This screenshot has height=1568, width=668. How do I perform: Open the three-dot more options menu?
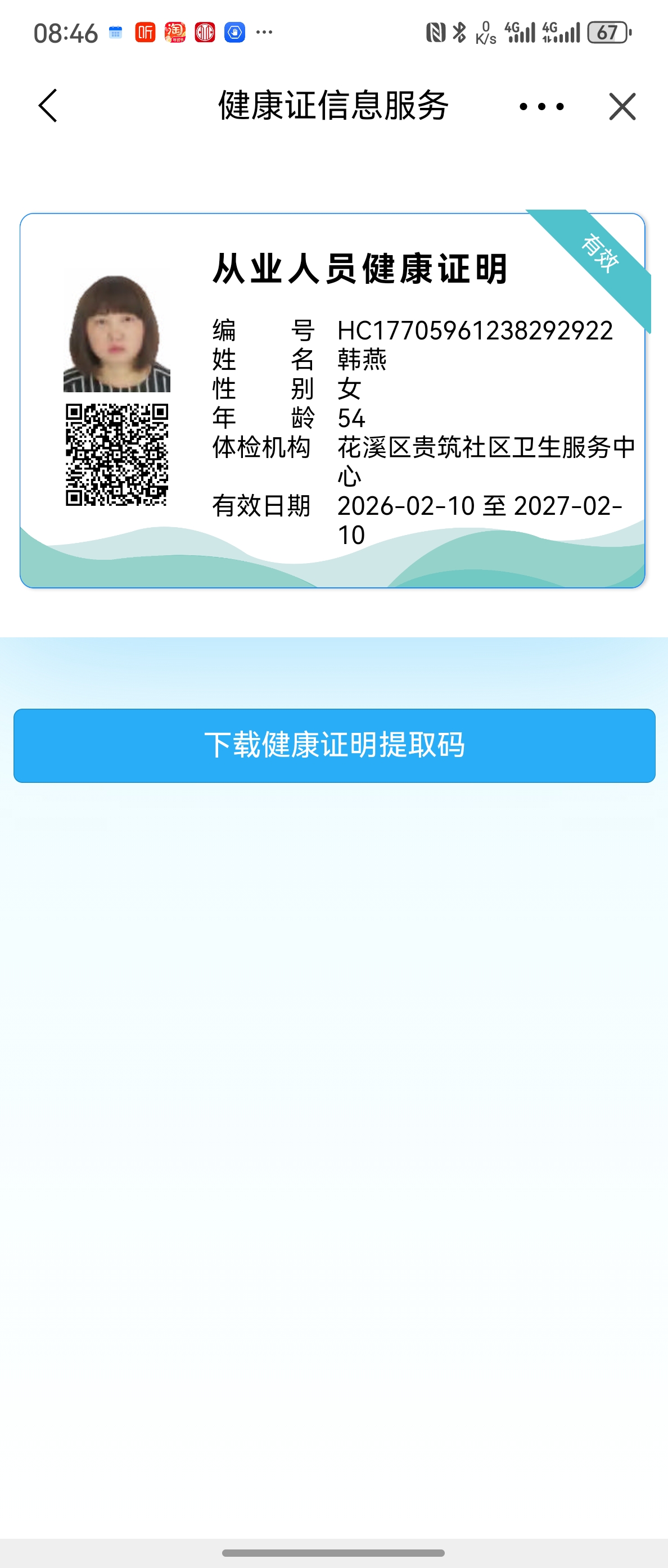click(x=541, y=107)
